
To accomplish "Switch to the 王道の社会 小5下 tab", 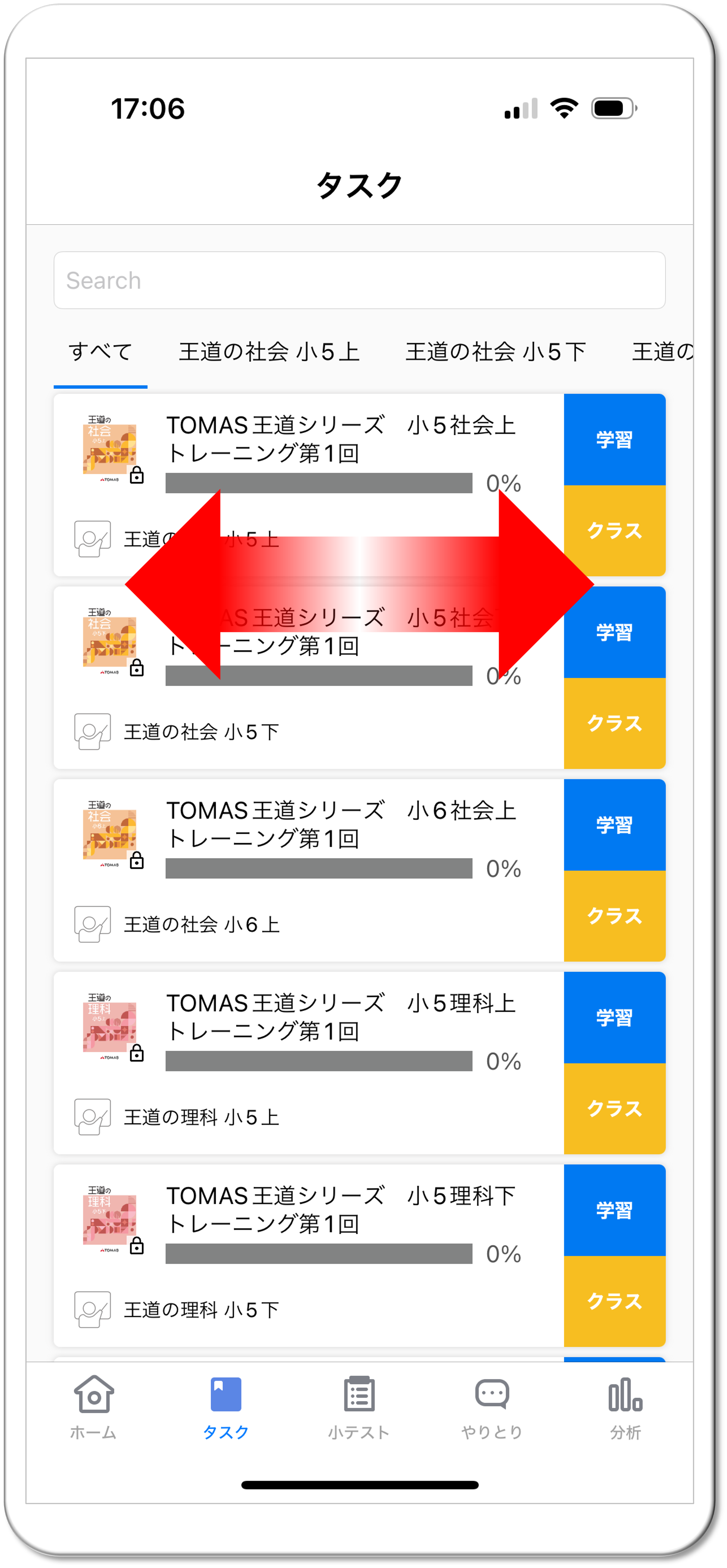I will 496,352.
